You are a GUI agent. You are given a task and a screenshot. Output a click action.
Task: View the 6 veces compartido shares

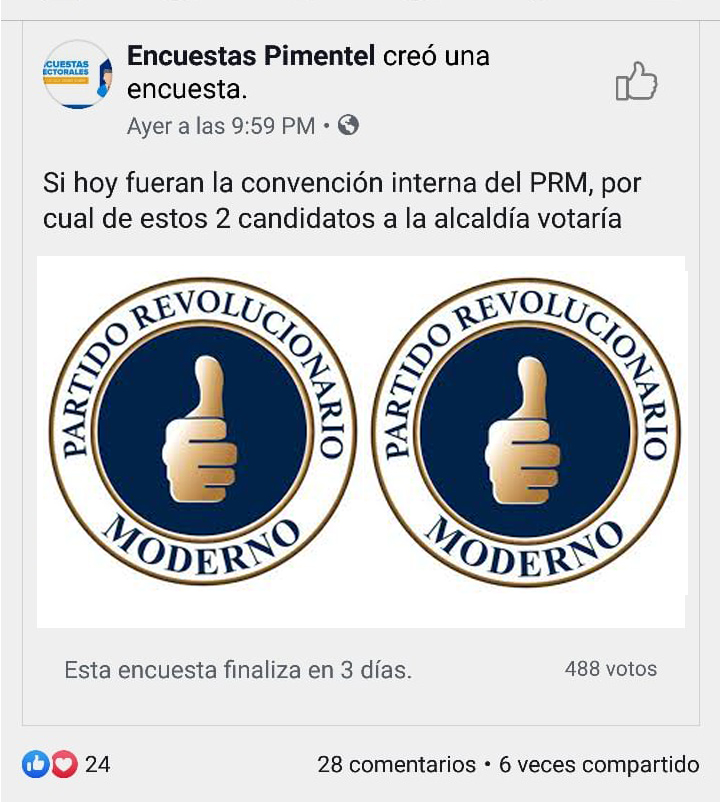click(598, 765)
